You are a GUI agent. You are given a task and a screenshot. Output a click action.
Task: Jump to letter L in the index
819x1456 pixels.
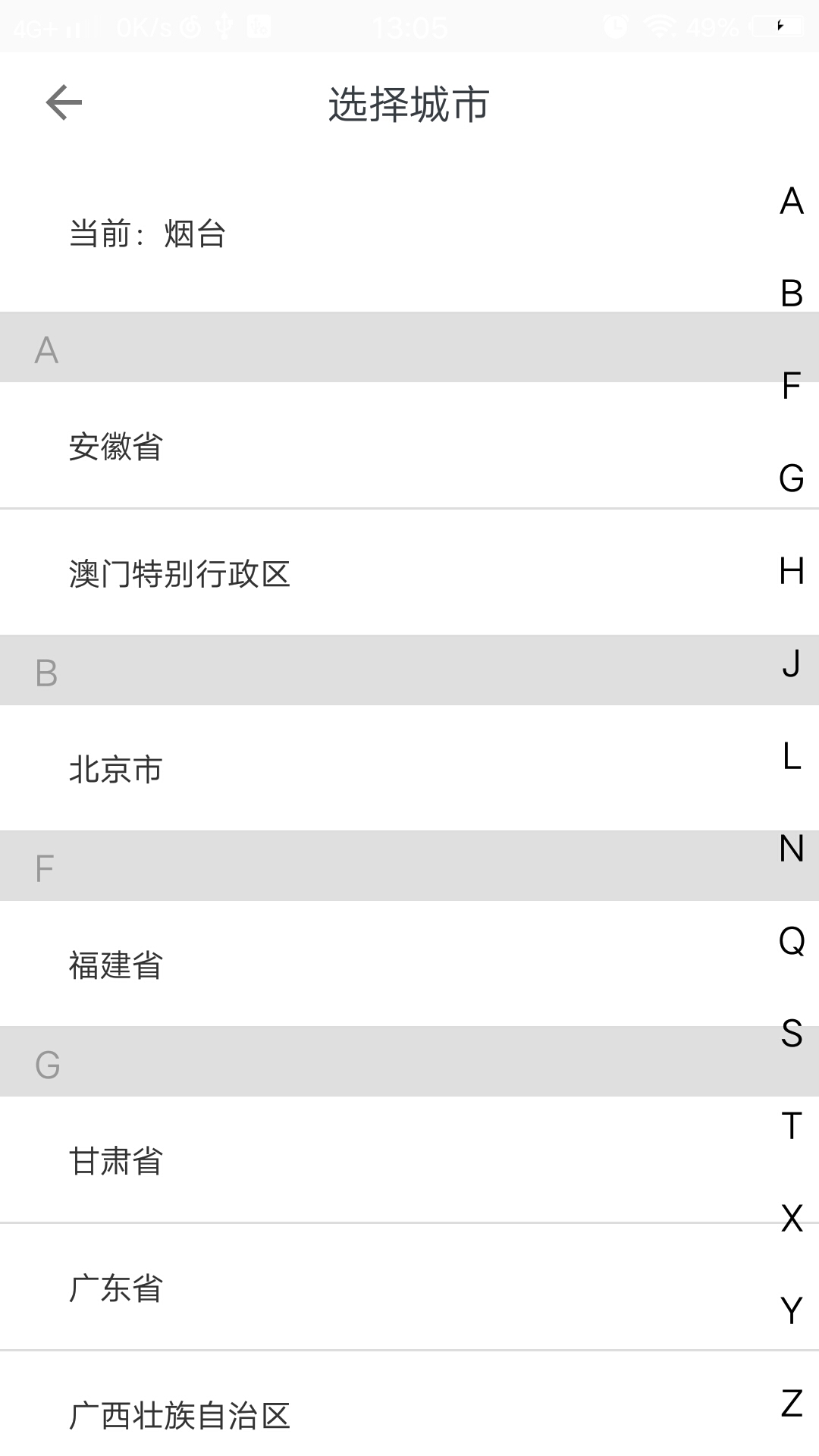tap(792, 756)
